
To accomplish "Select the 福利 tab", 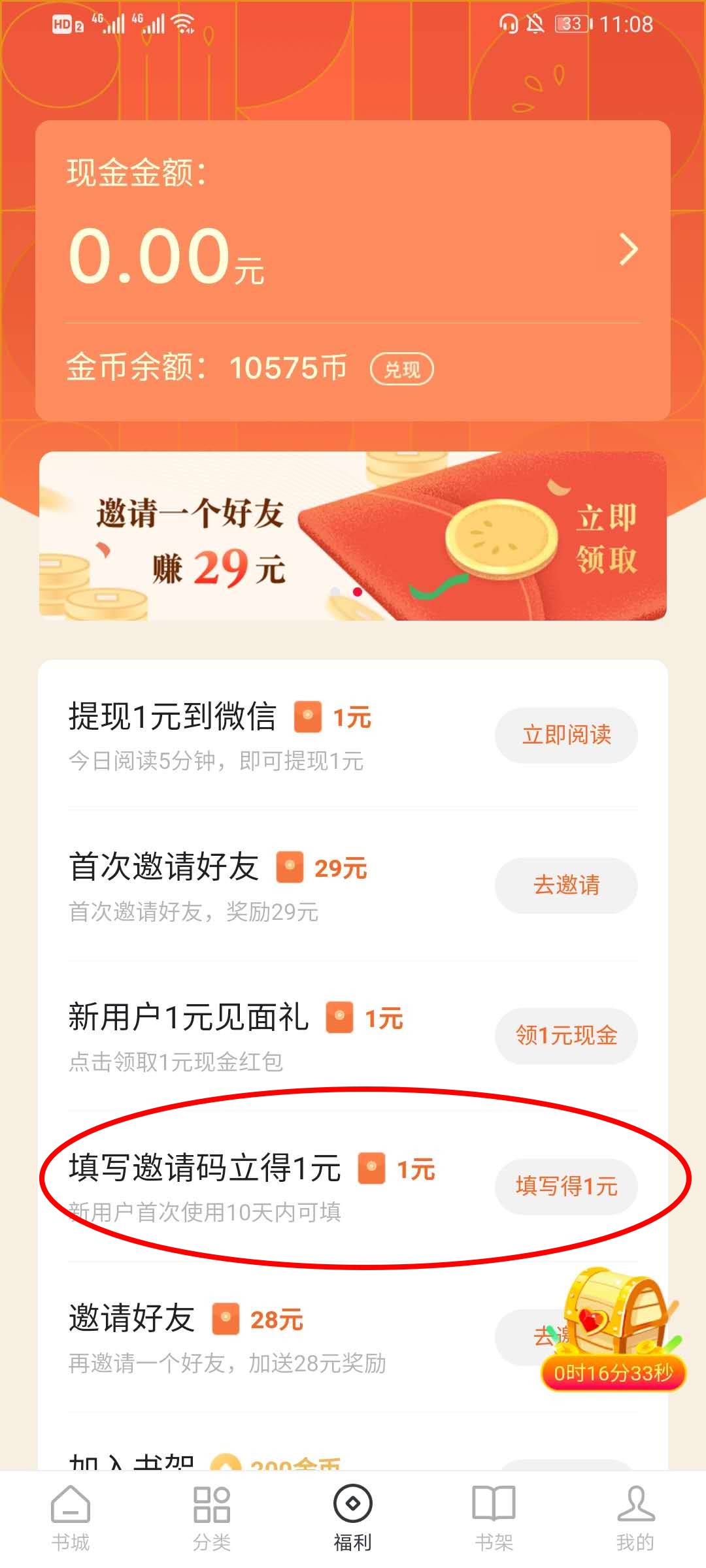I will (x=353, y=1518).
